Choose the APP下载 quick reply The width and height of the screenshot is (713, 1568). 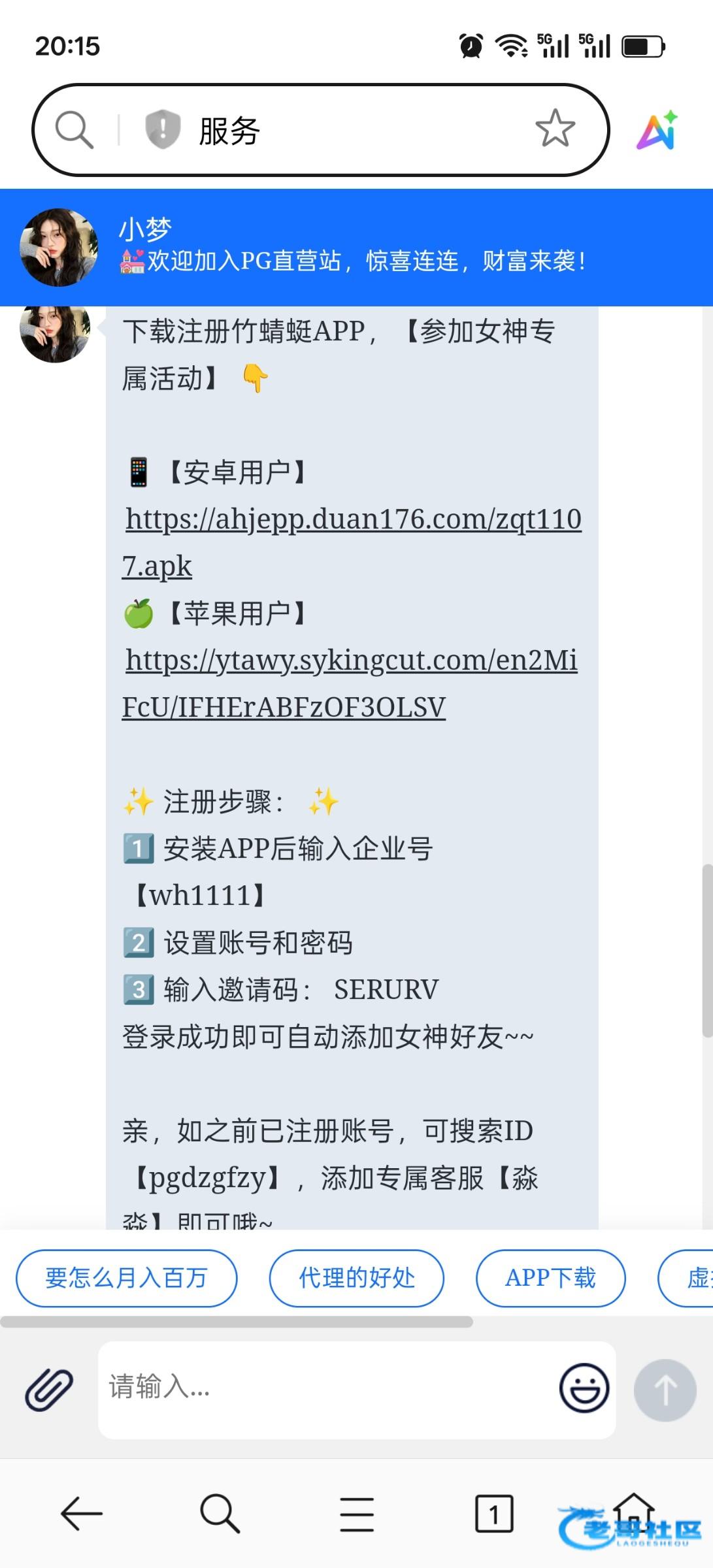[x=550, y=1278]
